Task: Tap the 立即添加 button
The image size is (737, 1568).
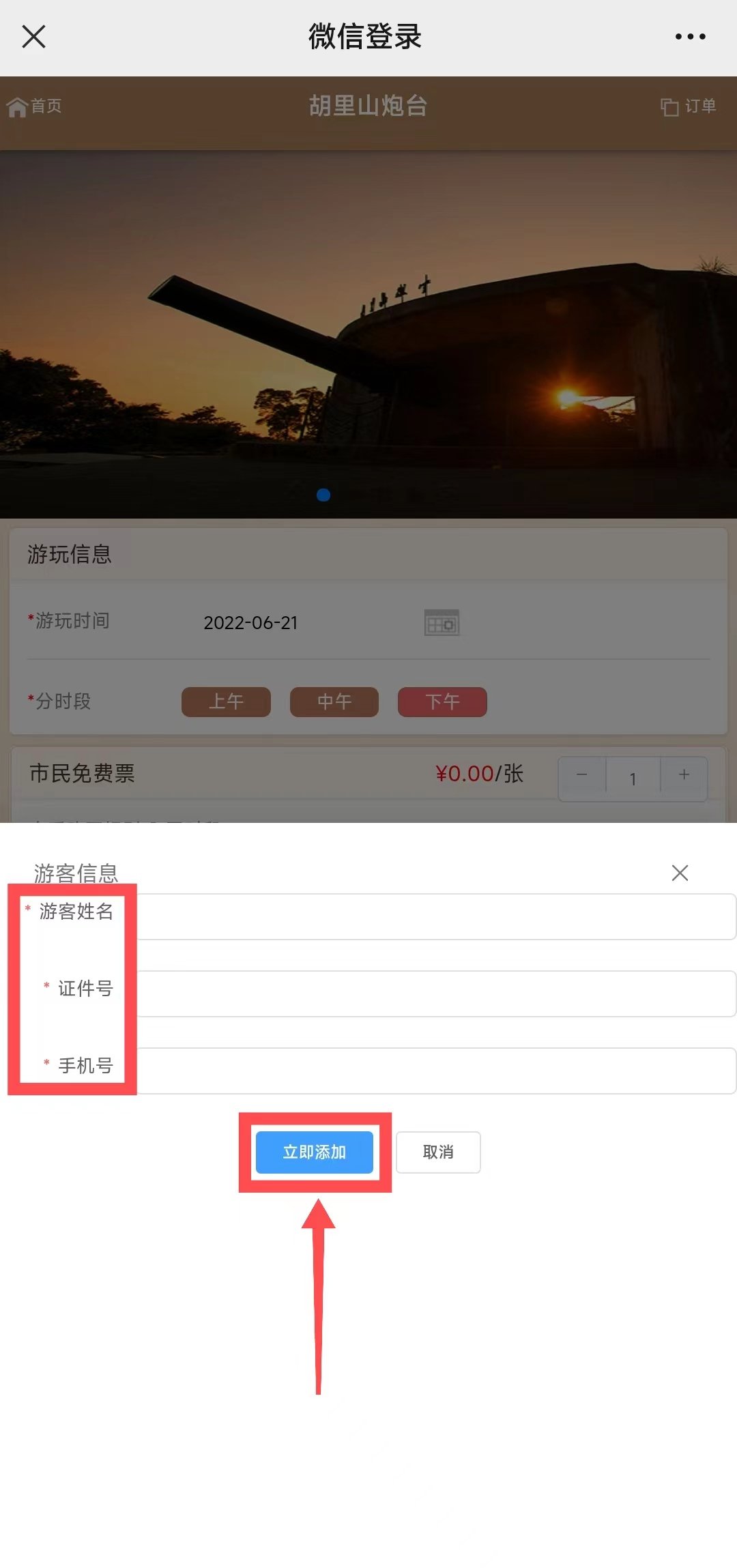Action: click(x=315, y=1152)
